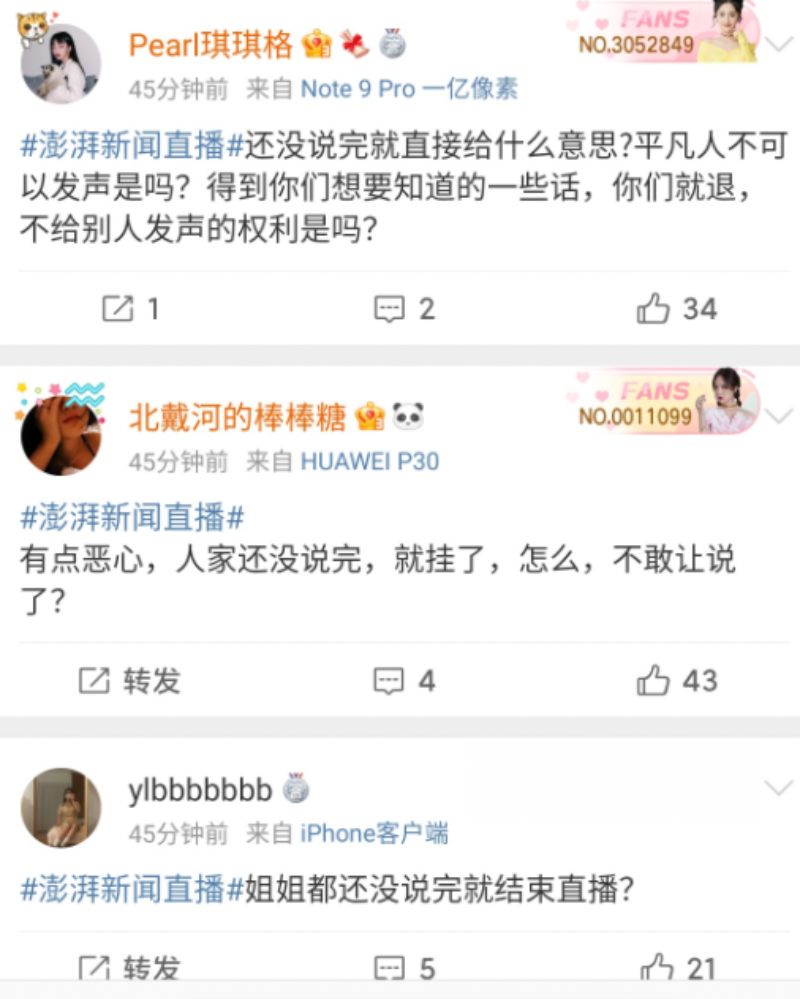The image size is (800, 999).
Task: Like Pearl琪琪格's post
Action: point(677,309)
